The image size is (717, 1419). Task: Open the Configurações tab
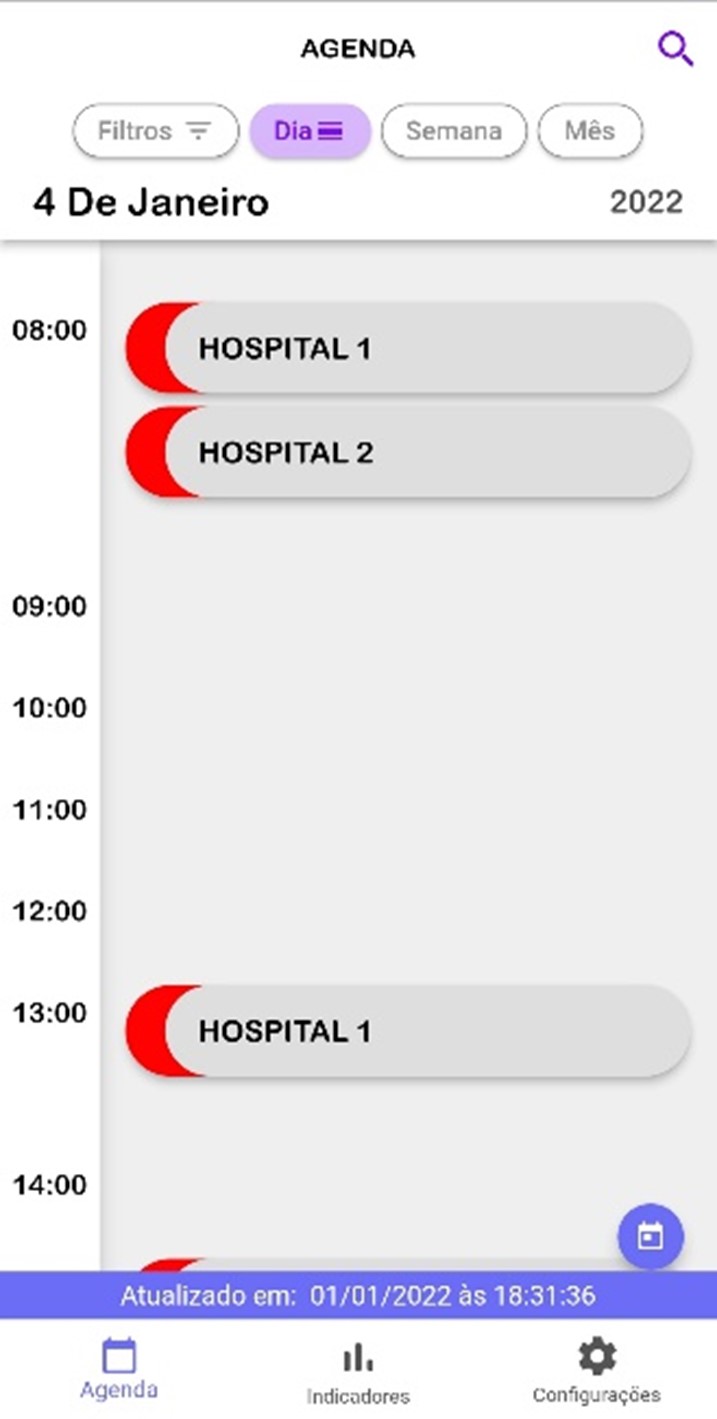pos(597,1372)
